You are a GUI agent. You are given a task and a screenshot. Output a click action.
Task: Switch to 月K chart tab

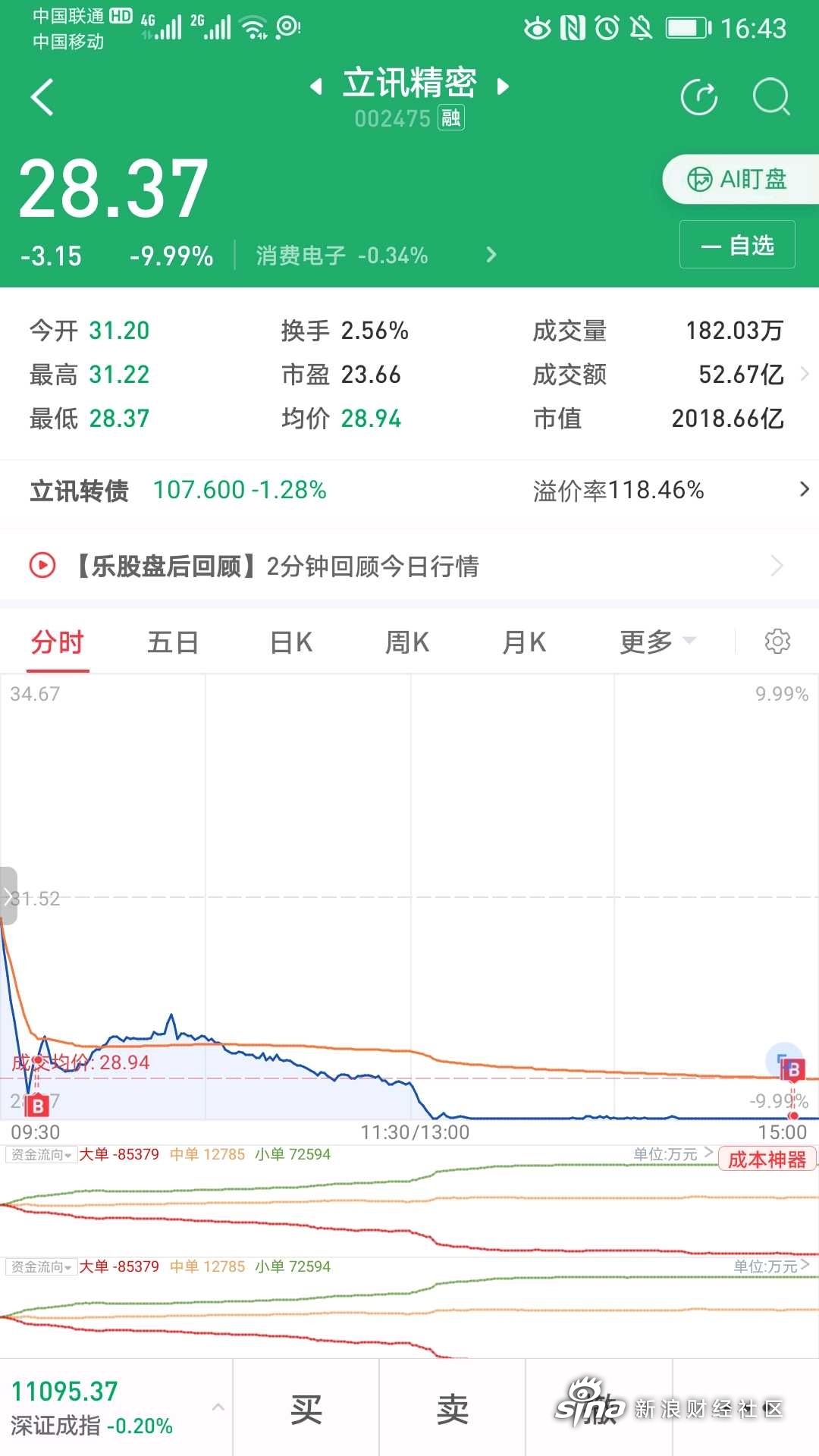pyautogui.click(x=524, y=642)
